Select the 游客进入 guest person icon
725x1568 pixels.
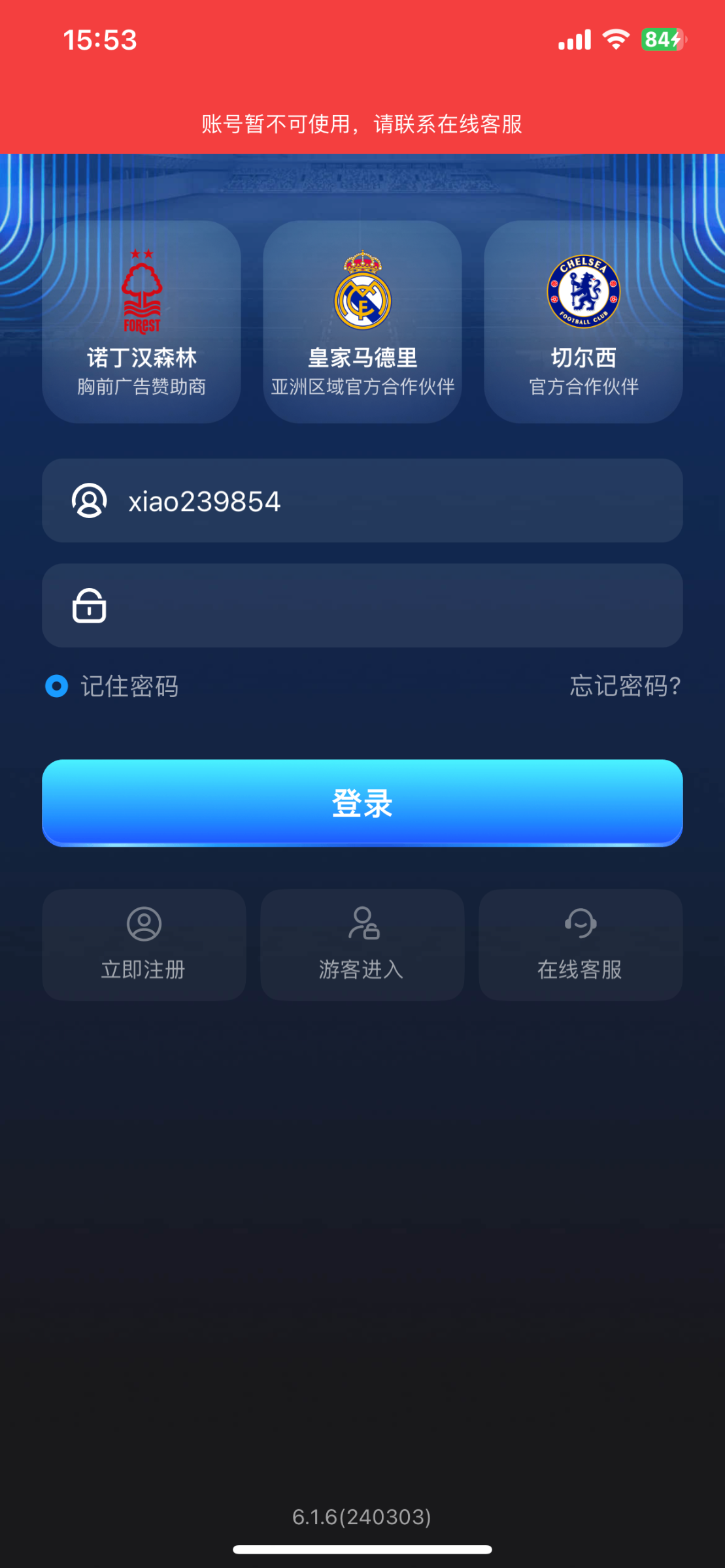pos(362,921)
